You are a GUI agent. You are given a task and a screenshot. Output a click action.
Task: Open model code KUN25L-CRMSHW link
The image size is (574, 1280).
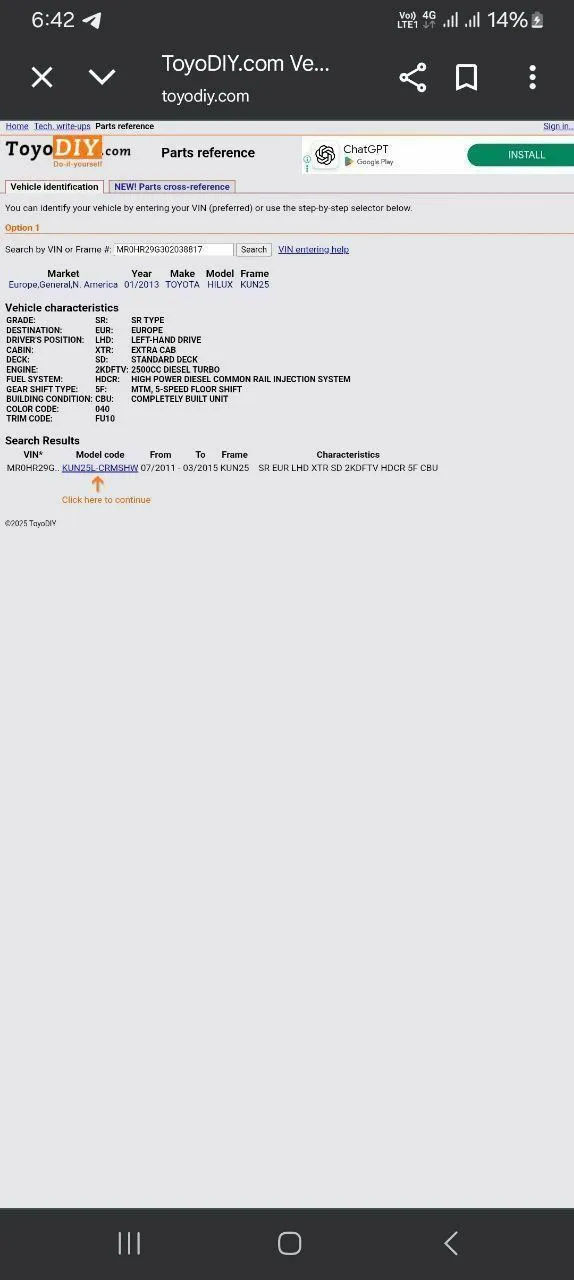(100, 468)
